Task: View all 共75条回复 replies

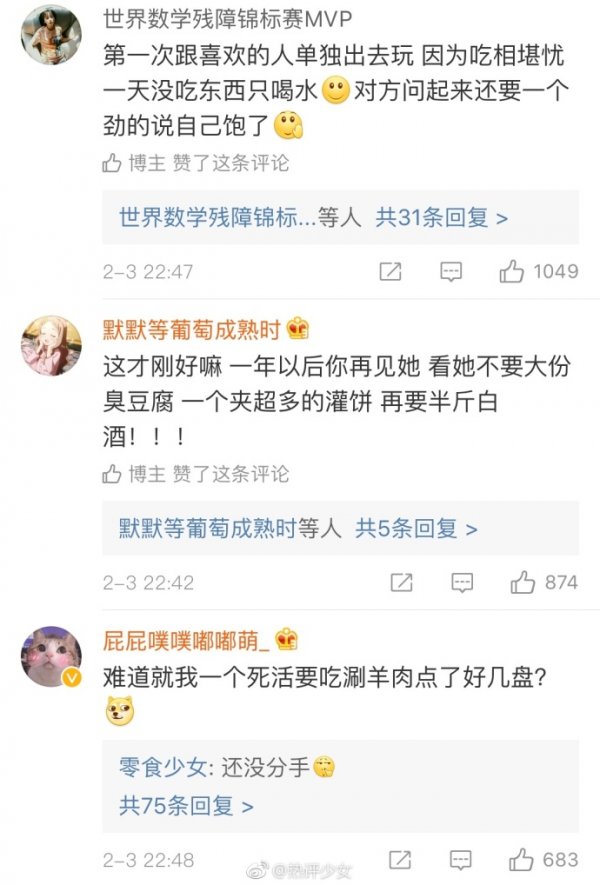Action: tap(186, 805)
